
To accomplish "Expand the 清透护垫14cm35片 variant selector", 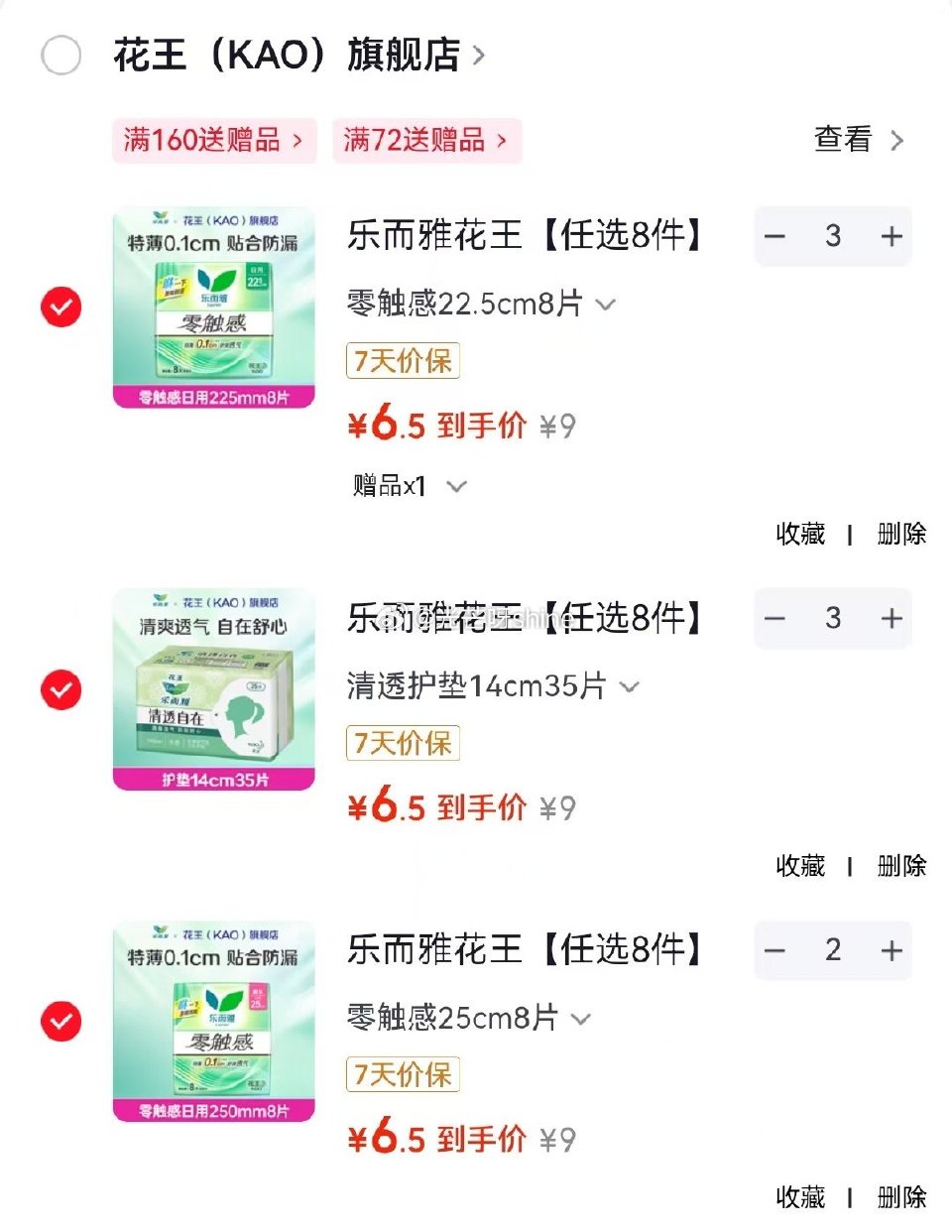I will [630, 685].
